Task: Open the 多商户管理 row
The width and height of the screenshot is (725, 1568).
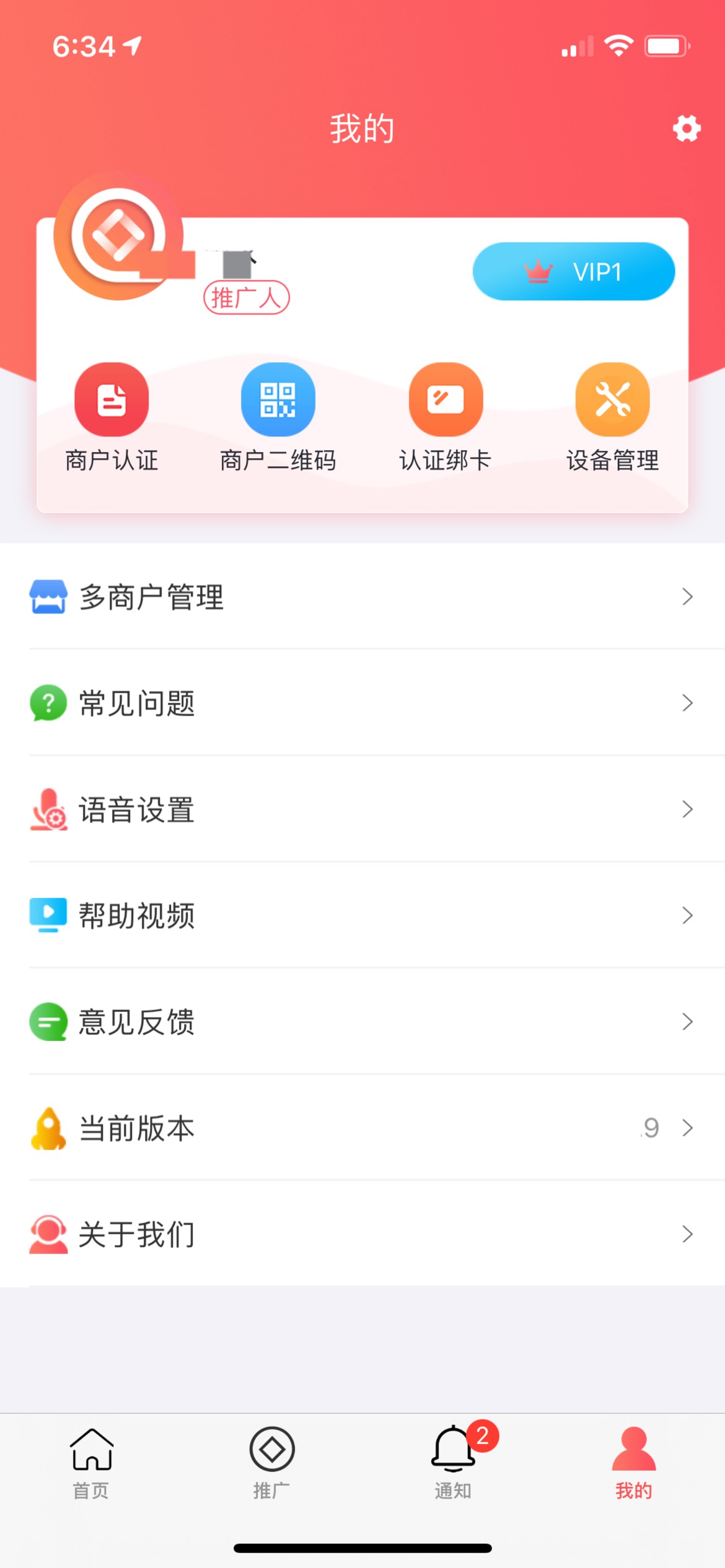Action: (x=362, y=596)
